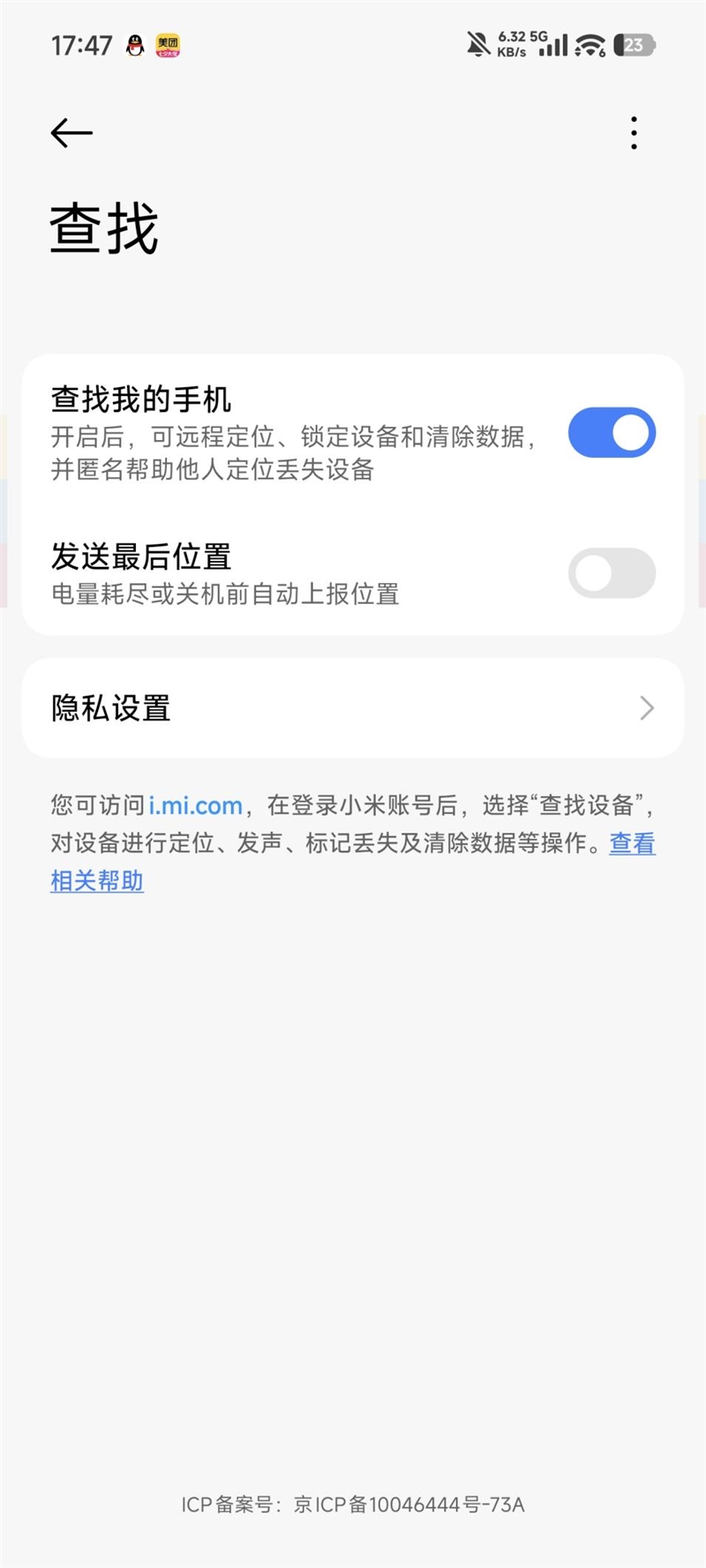Open the i.mi.com link

tap(195, 805)
